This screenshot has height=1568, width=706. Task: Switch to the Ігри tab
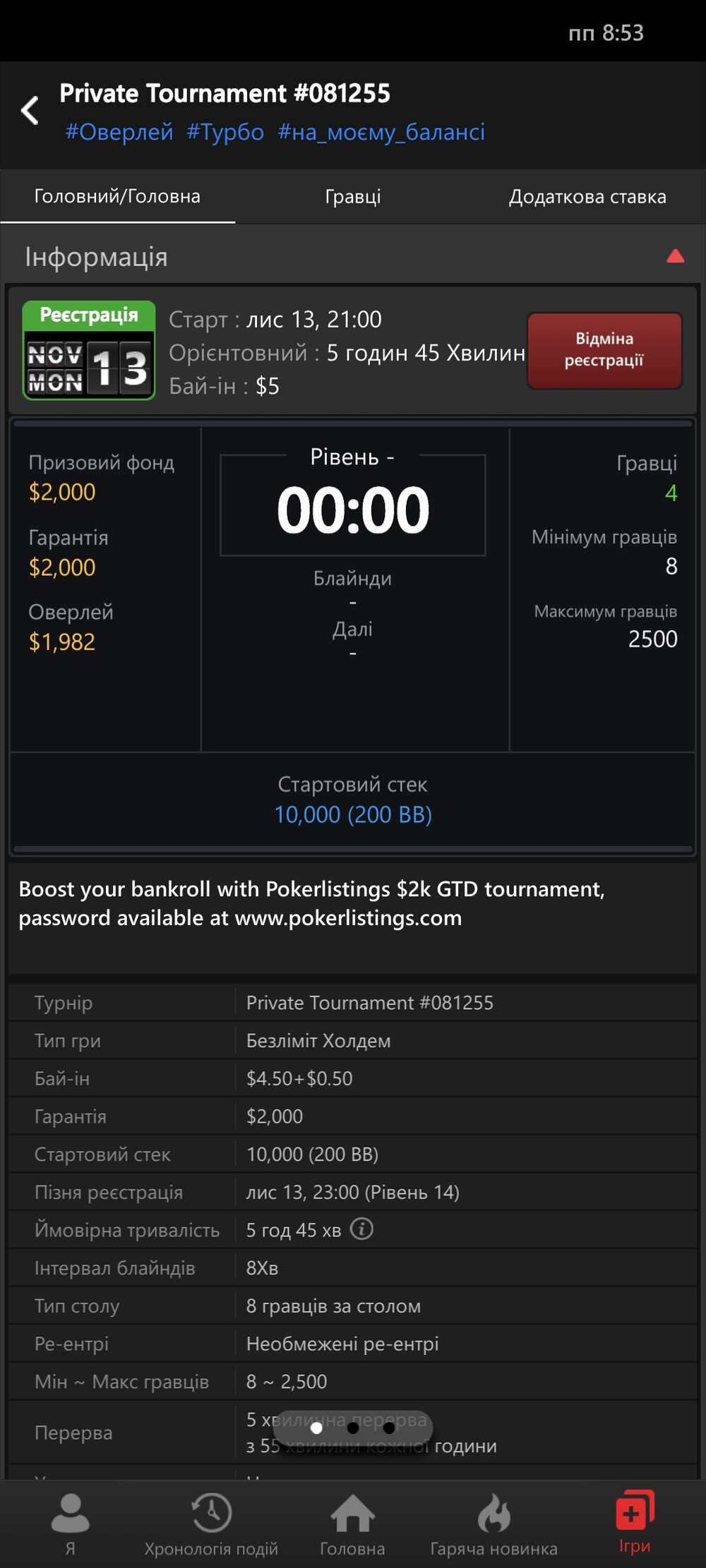click(635, 1523)
